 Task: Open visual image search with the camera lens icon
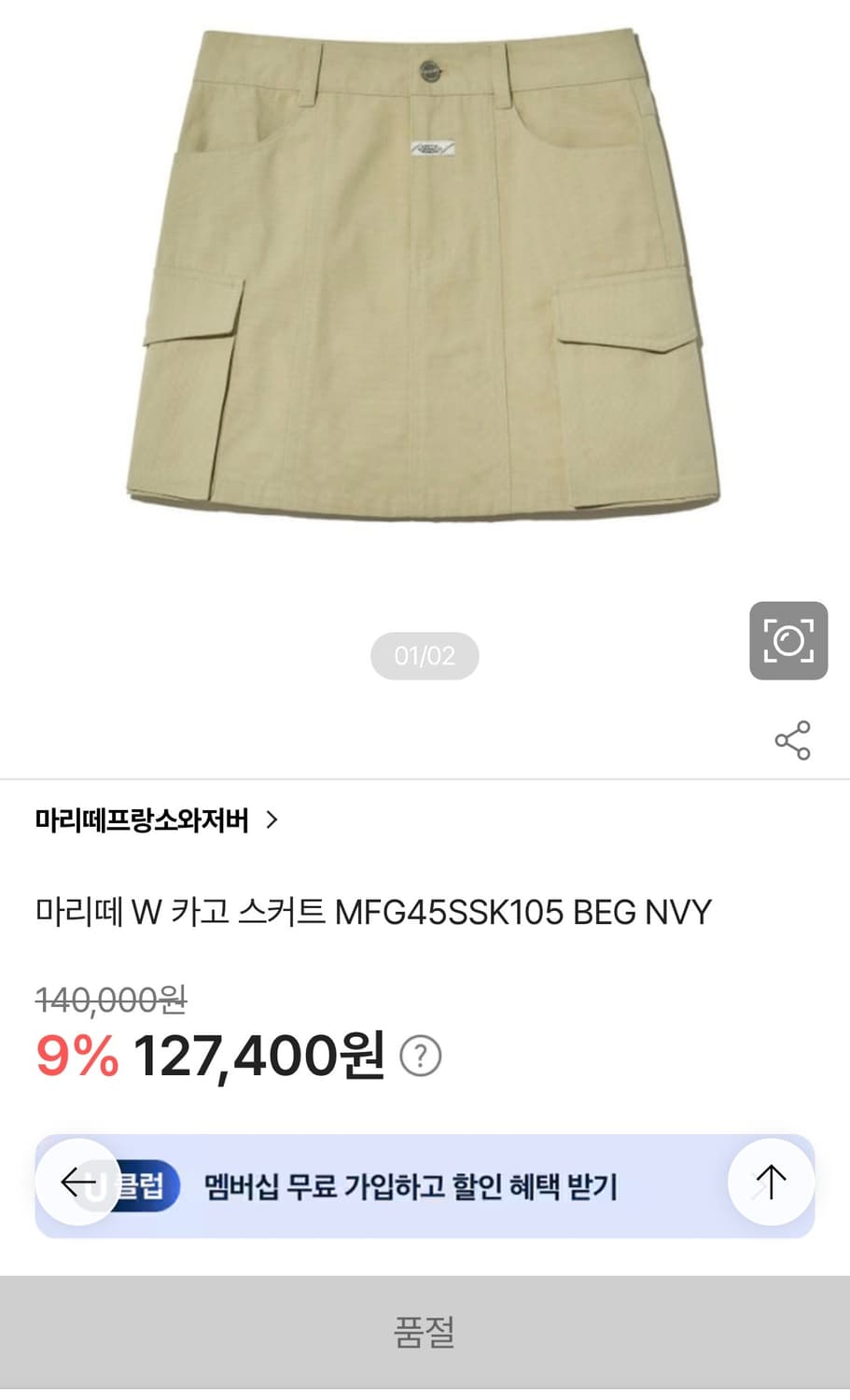[x=788, y=642]
